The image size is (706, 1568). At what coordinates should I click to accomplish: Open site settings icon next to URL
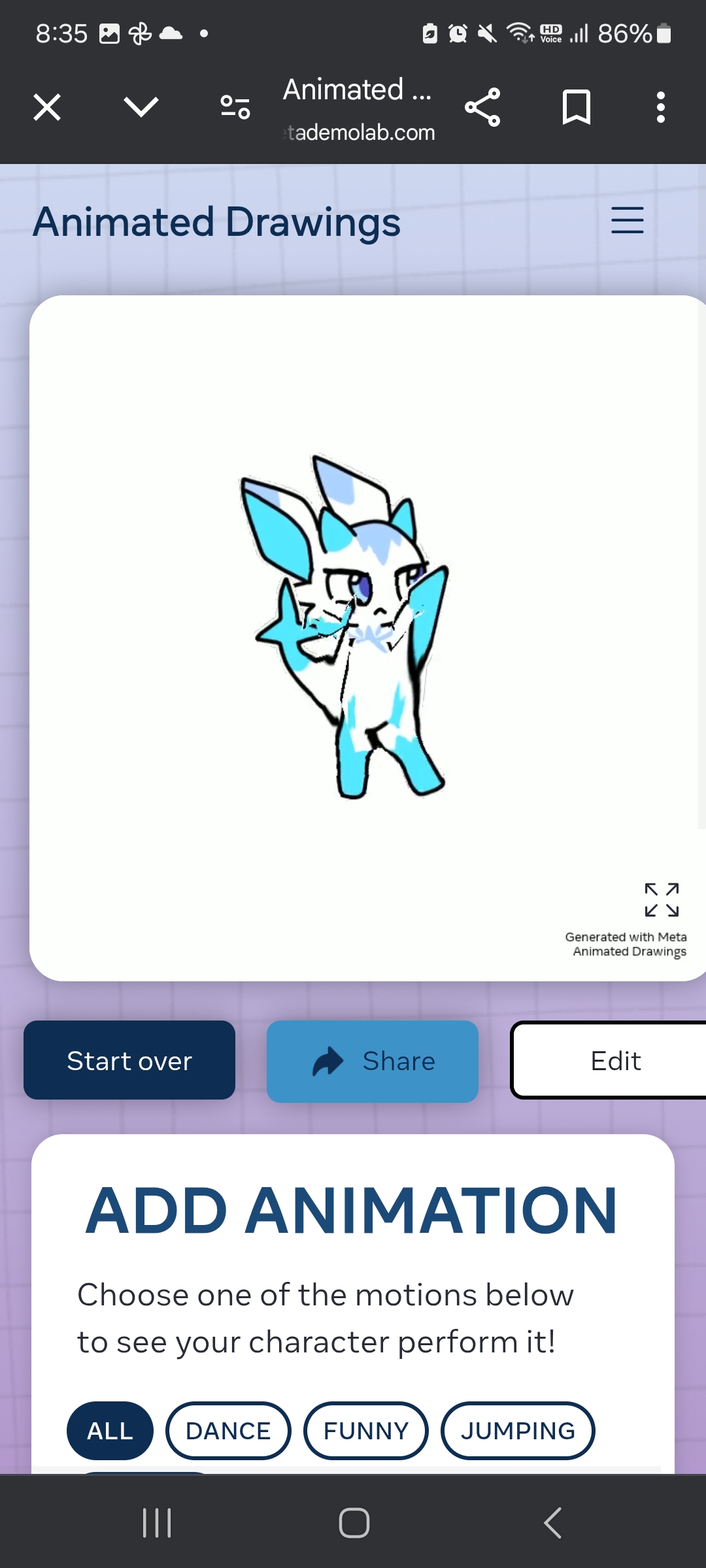click(235, 107)
